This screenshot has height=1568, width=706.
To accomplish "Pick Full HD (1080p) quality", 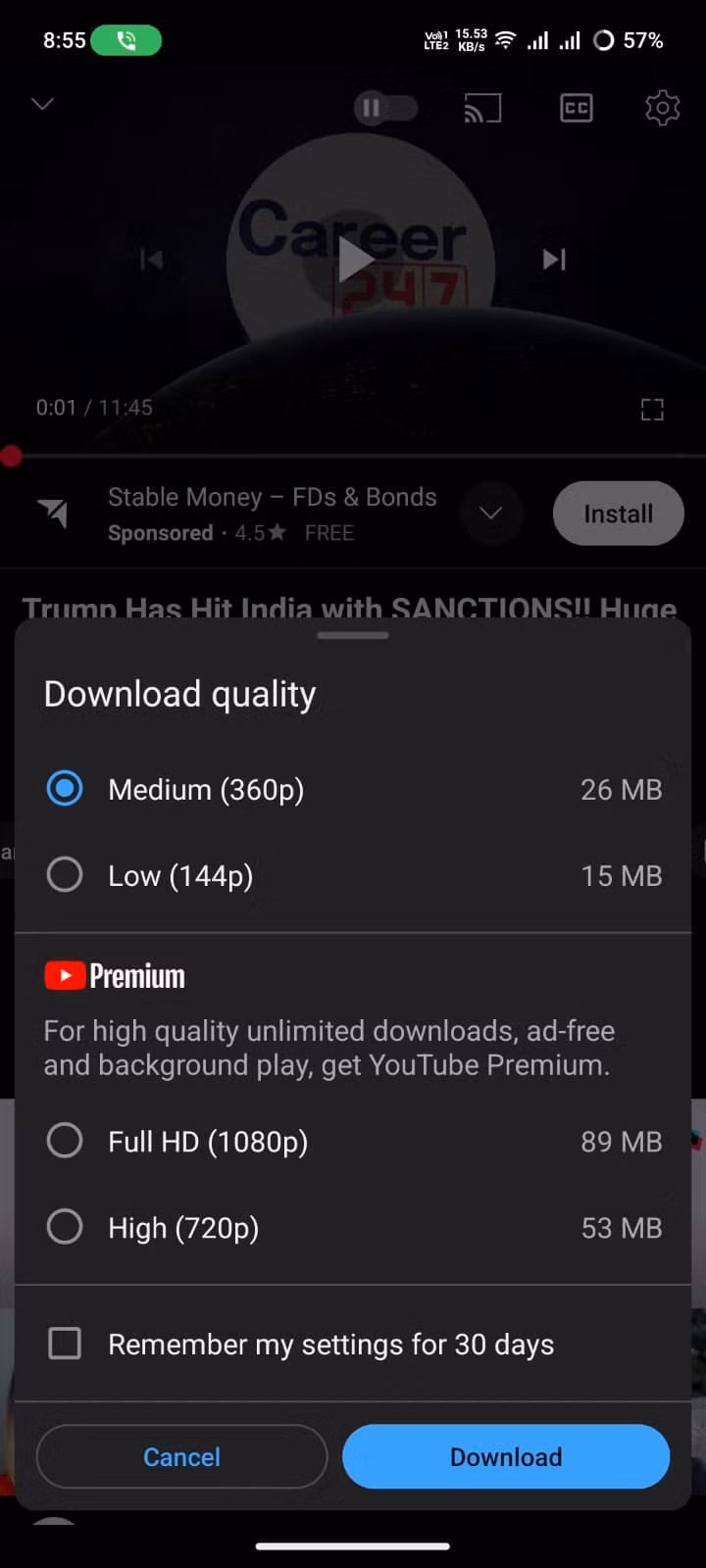I will 65,1141.
